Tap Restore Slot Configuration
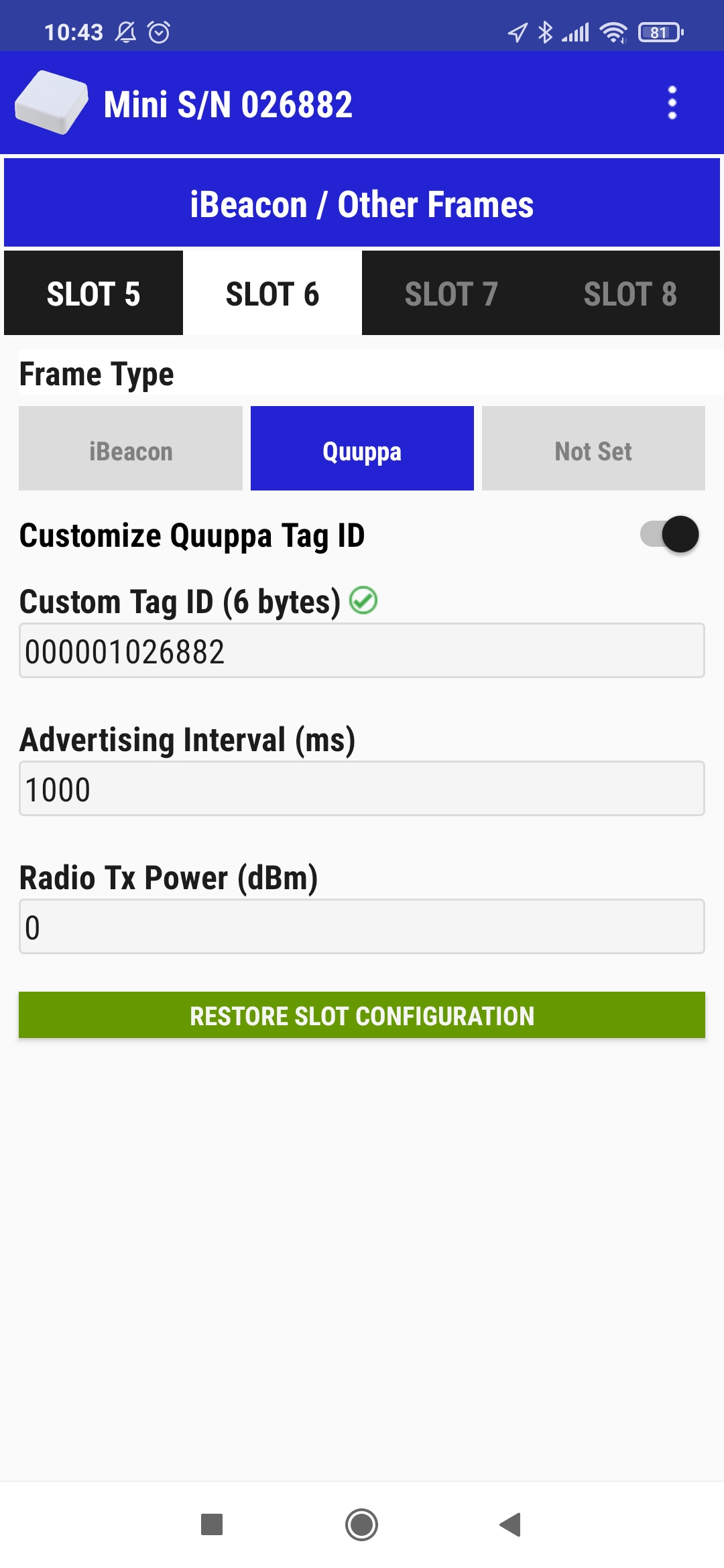 tap(362, 1015)
